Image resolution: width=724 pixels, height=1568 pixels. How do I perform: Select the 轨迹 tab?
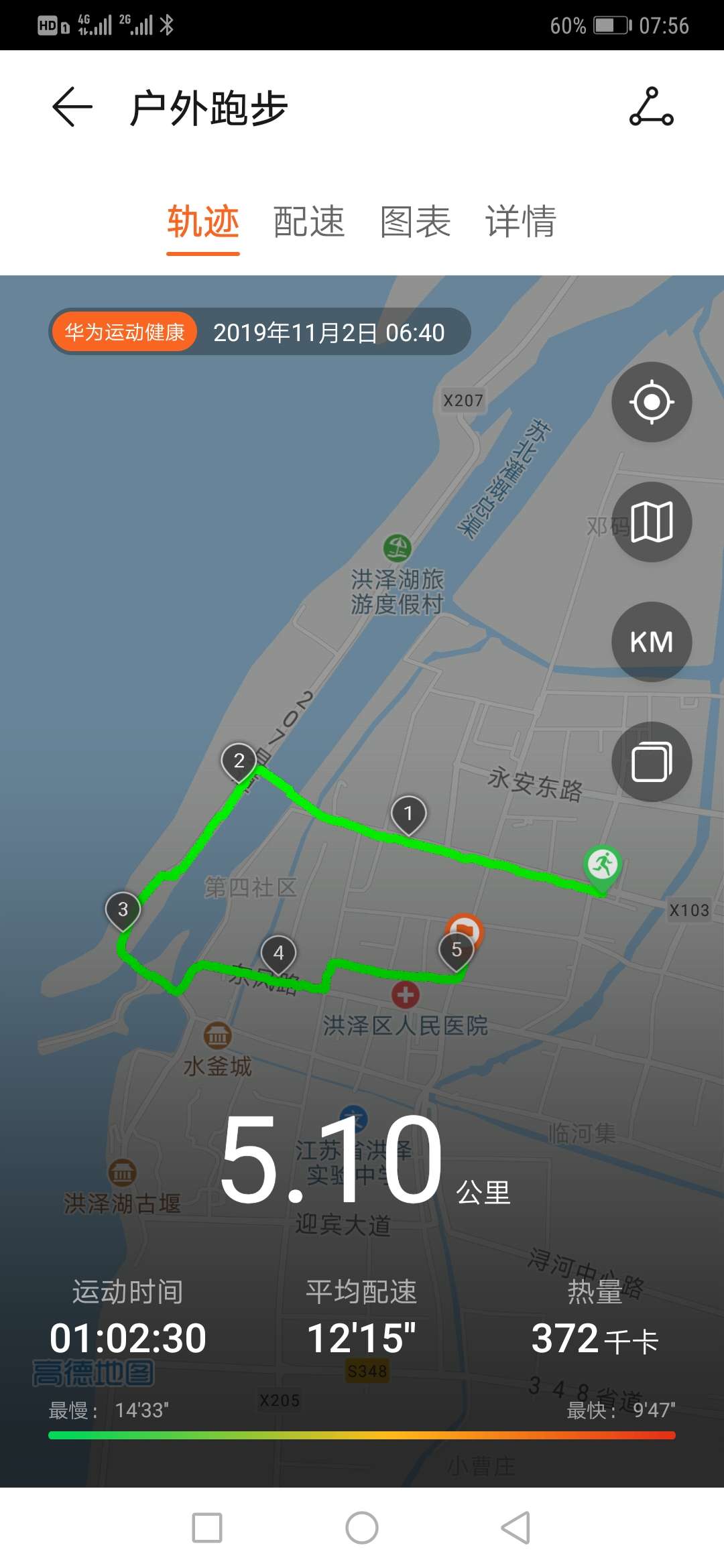point(203,222)
